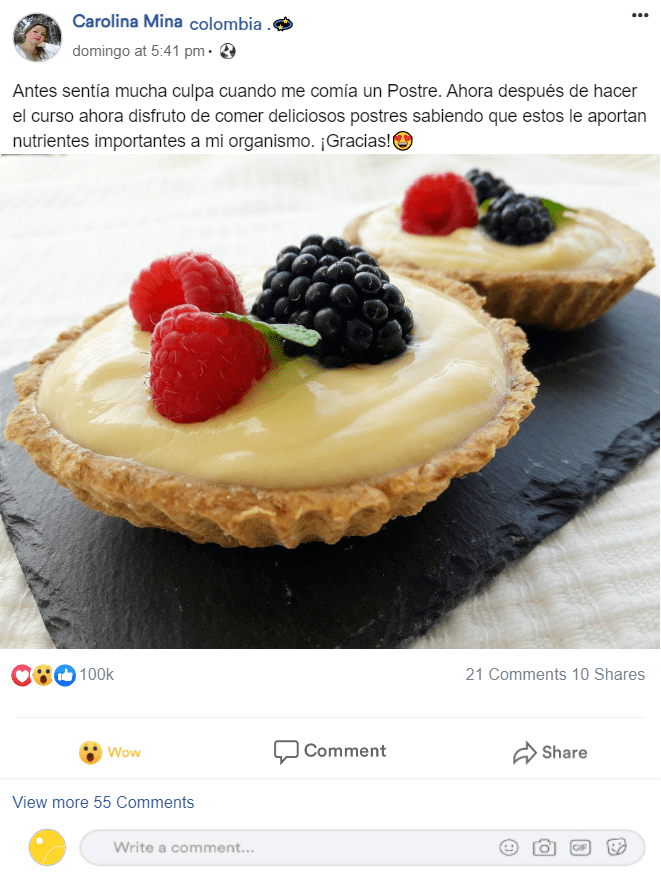Tap the Write a comment field
661x877 pixels.
(x=290, y=847)
